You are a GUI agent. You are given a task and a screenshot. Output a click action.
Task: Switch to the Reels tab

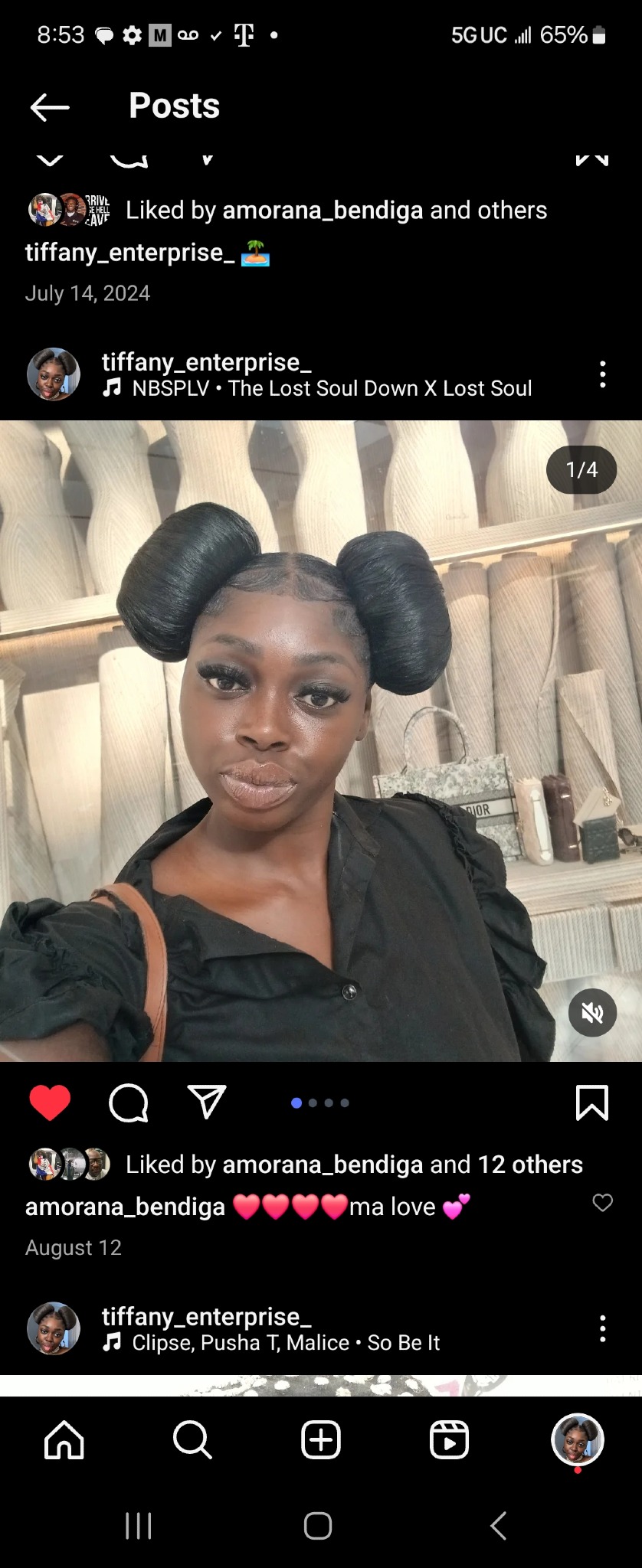(x=449, y=1440)
